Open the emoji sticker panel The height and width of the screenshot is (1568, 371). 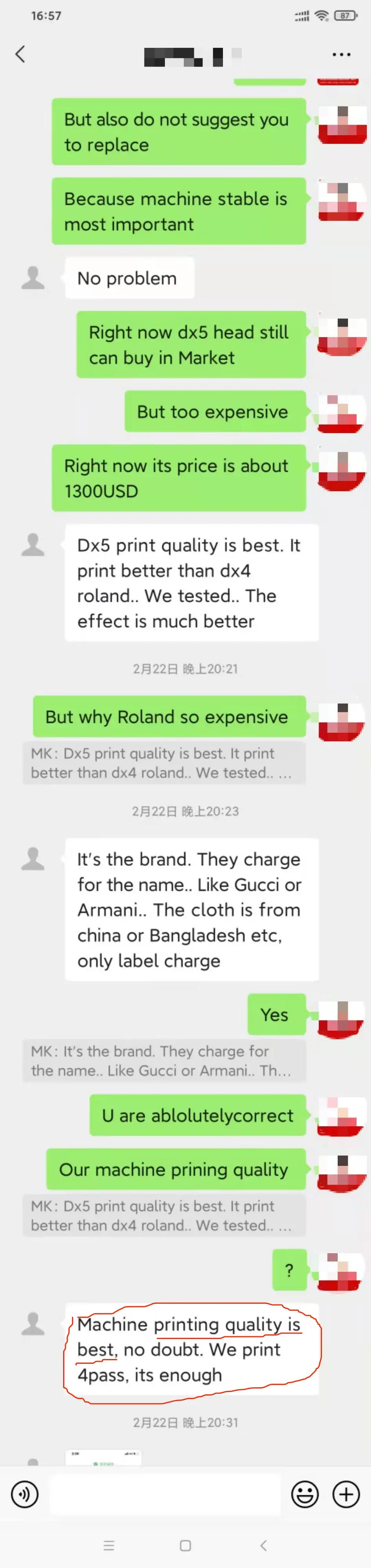click(x=305, y=1494)
